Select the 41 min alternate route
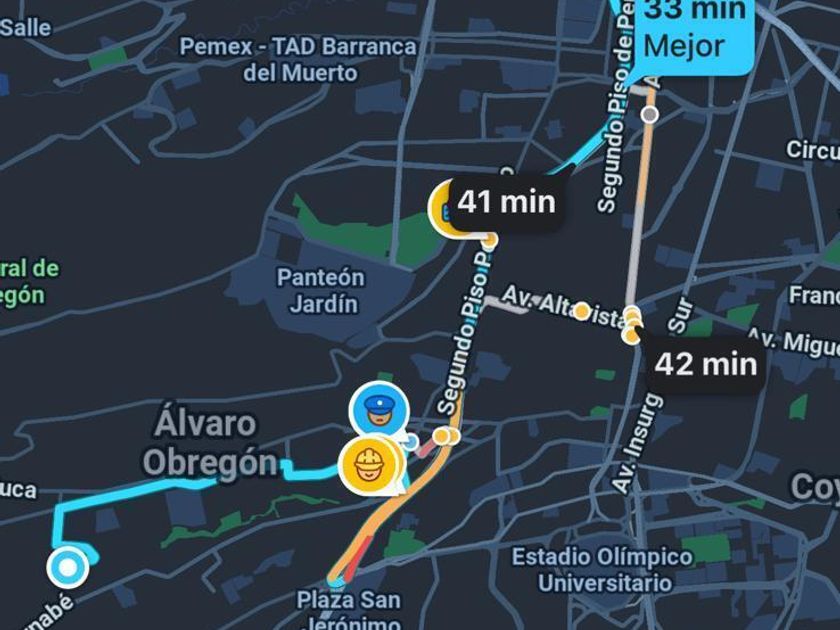This screenshot has width=840, height=630. [x=505, y=203]
